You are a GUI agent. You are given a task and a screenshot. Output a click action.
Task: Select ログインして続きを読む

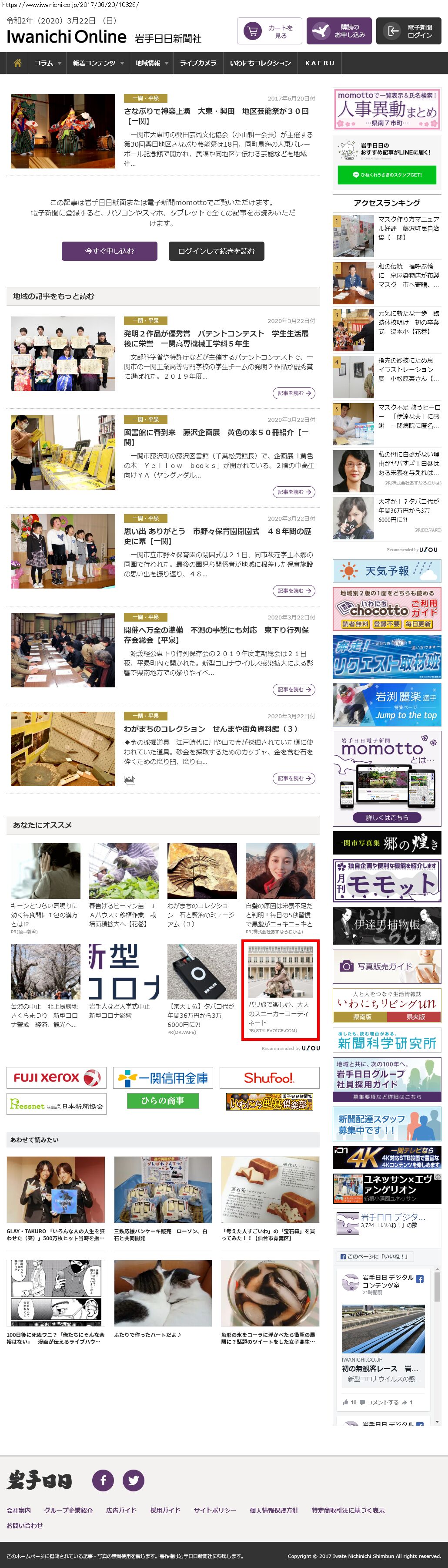[216, 251]
